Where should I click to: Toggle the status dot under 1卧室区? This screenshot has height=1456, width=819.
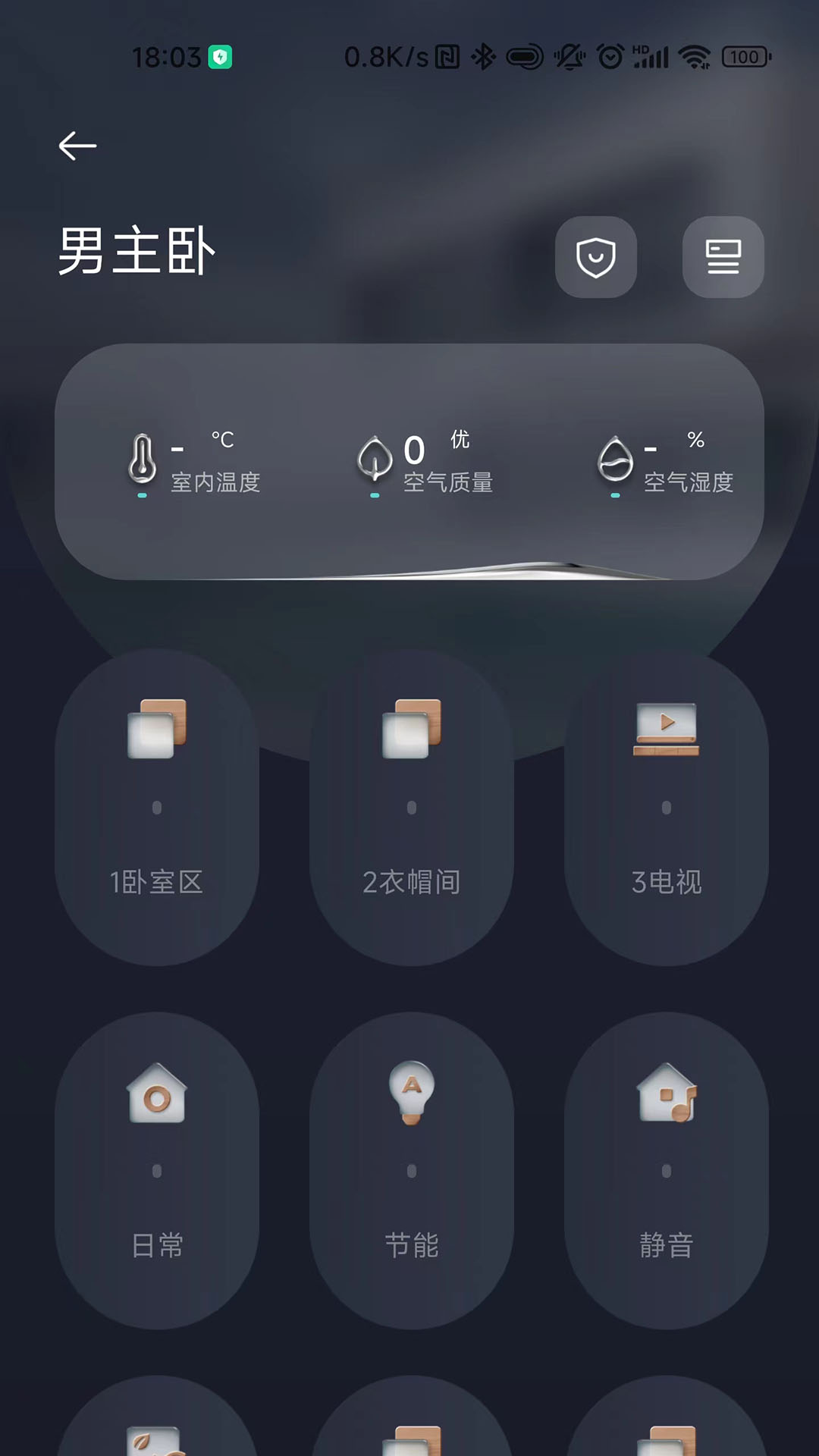click(x=157, y=806)
